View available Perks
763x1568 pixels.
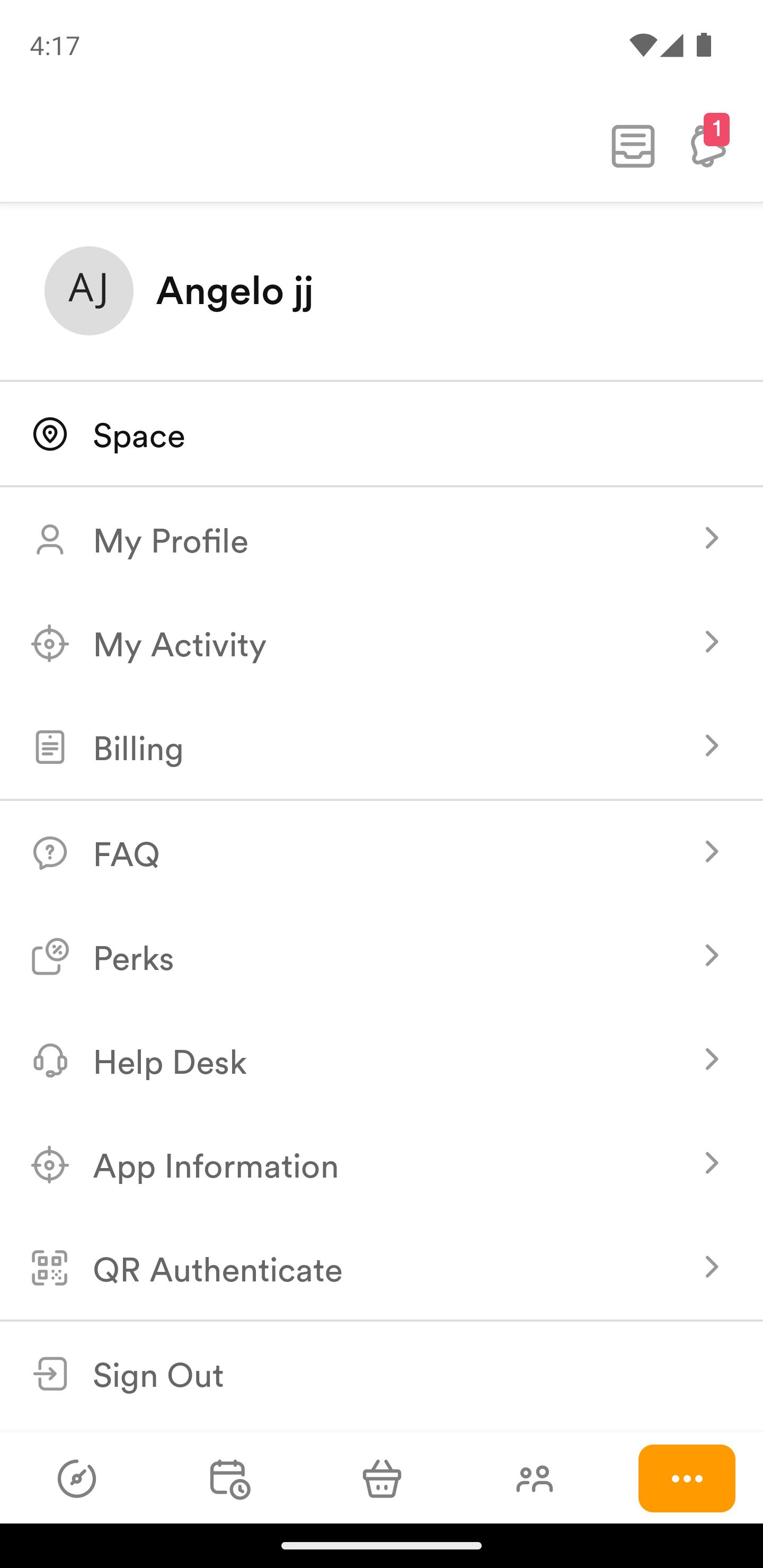coord(381,957)
